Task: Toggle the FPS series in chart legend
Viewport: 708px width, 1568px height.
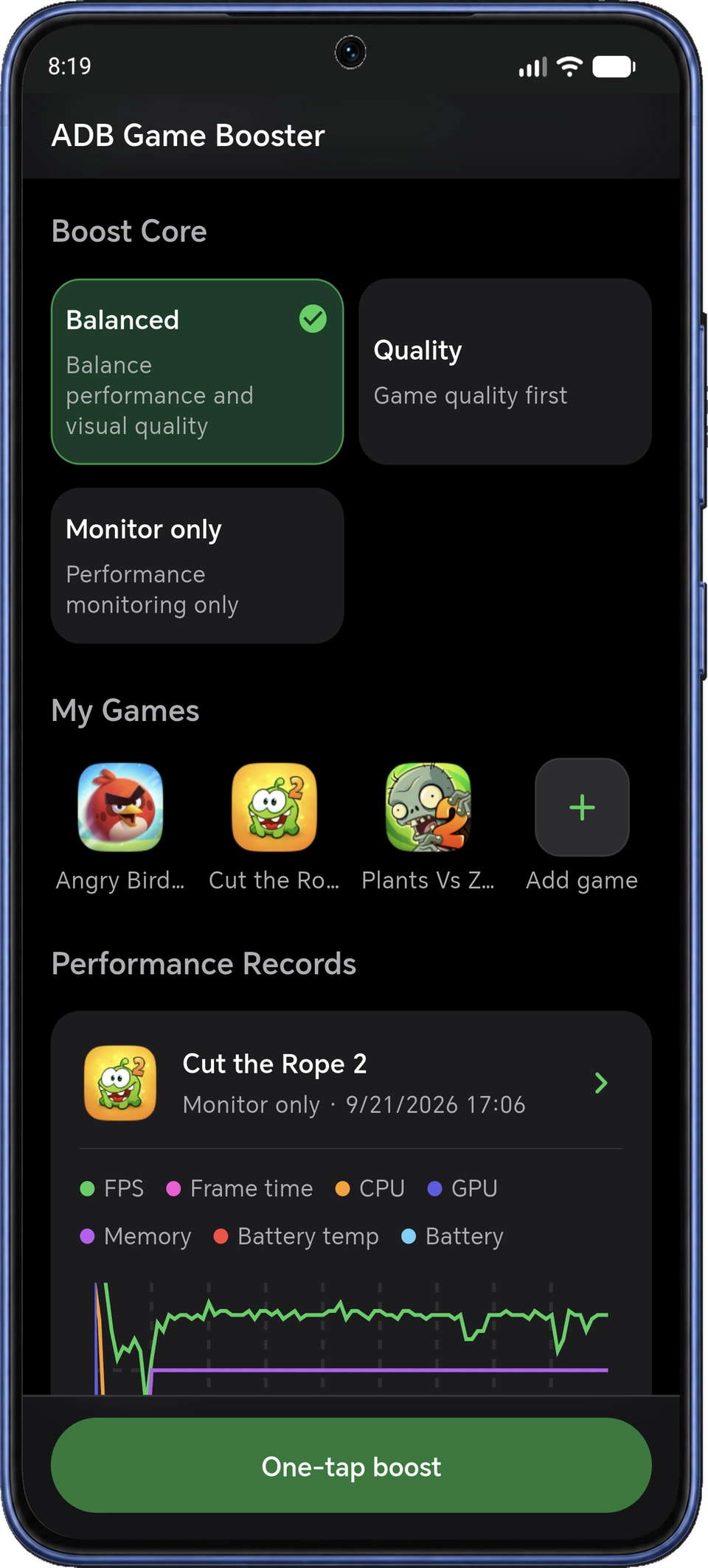Action: [112, 1188]
